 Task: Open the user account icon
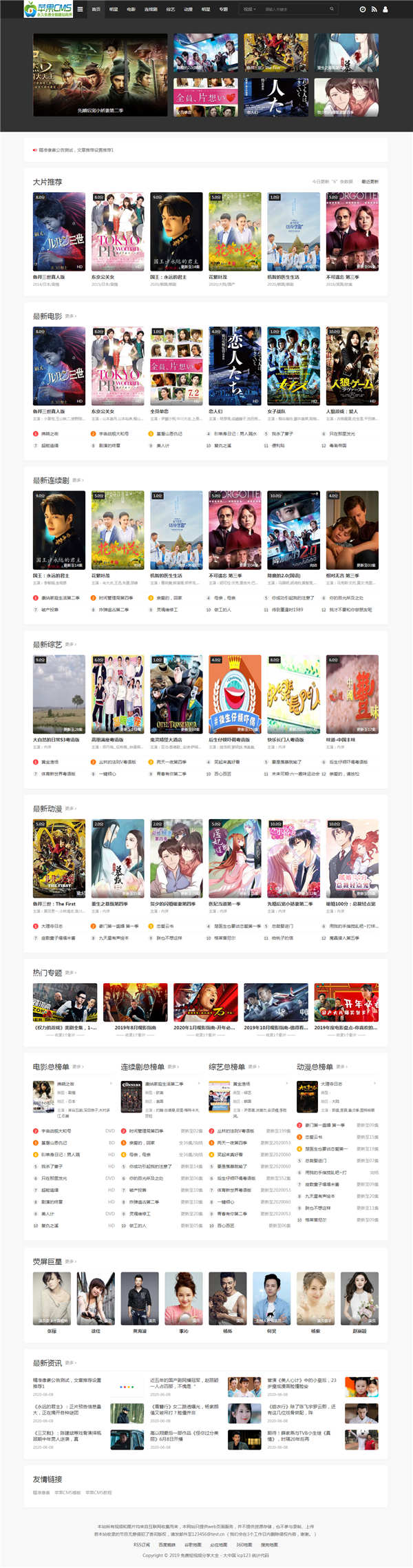tap(385, 10)
